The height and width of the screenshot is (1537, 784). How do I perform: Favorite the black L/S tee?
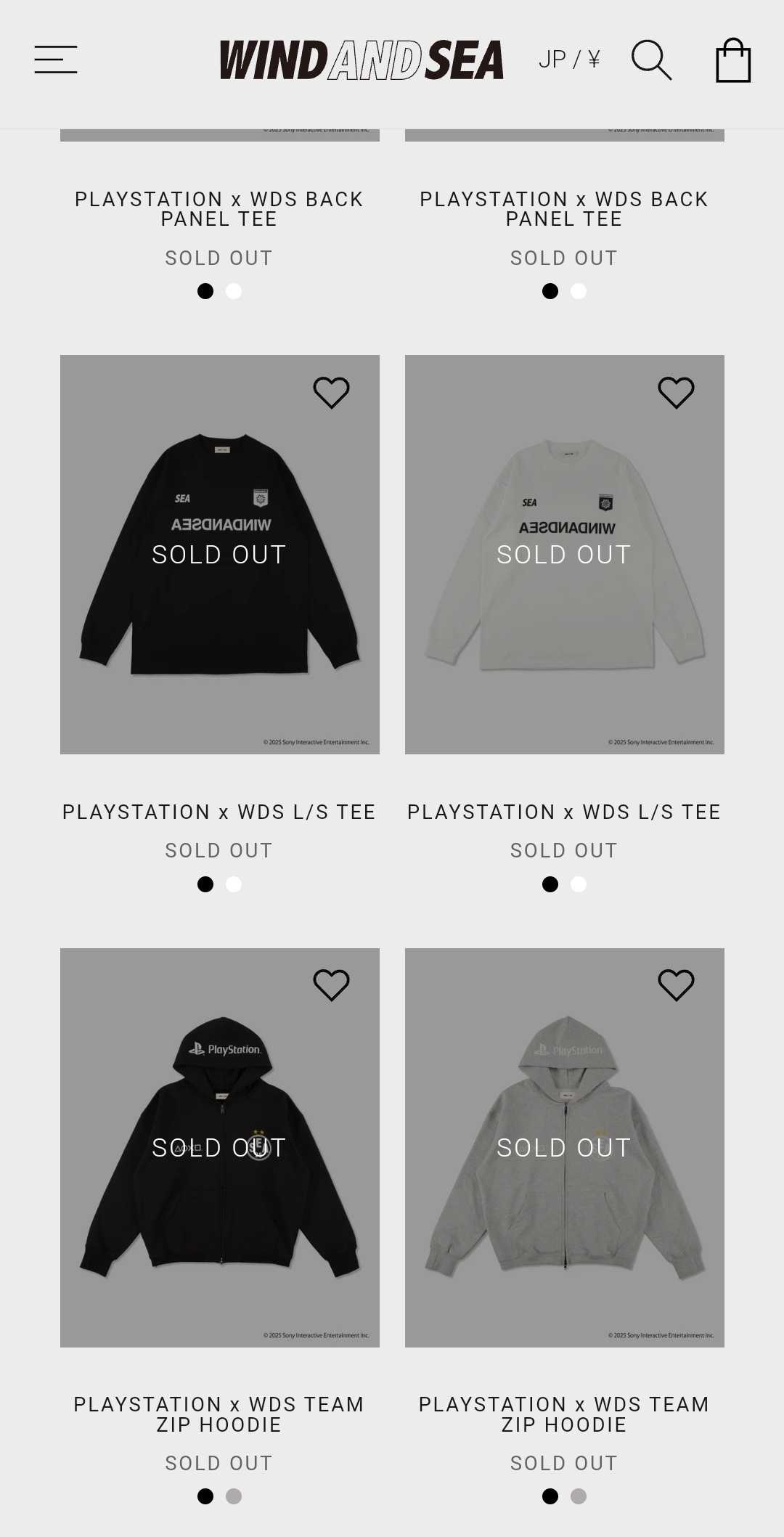(332, 393)
